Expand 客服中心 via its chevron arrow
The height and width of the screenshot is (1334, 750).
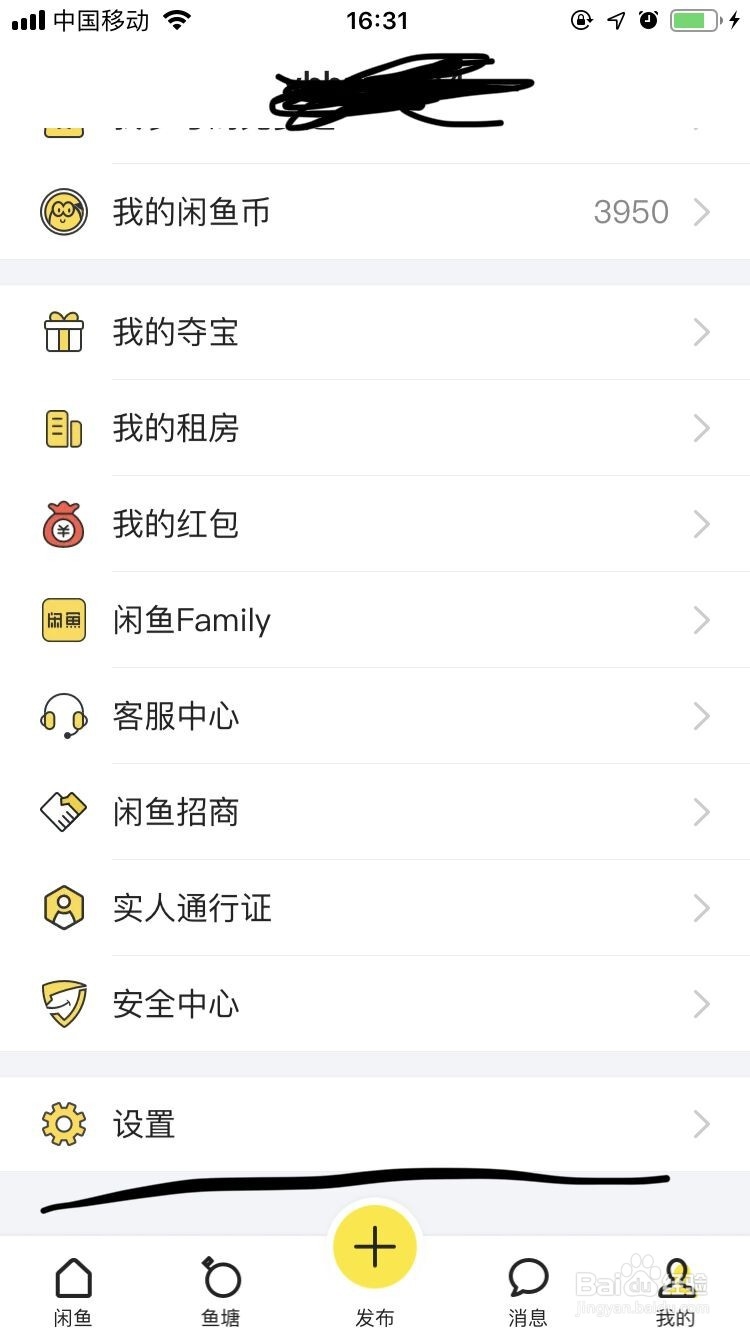(701, 716)
